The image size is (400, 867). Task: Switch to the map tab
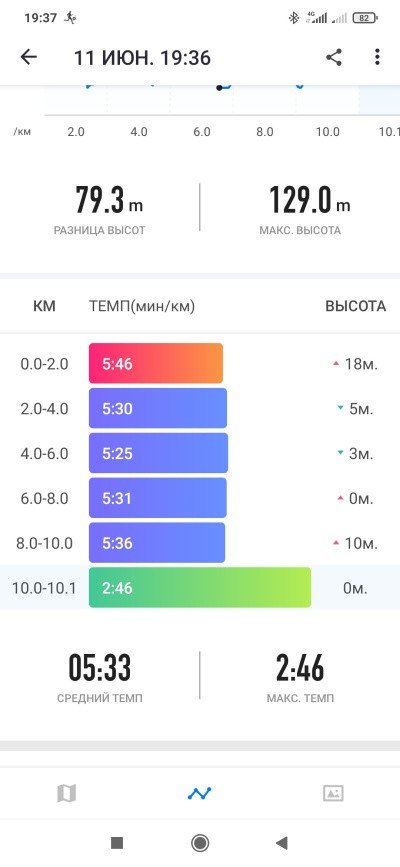click(66, 793)
